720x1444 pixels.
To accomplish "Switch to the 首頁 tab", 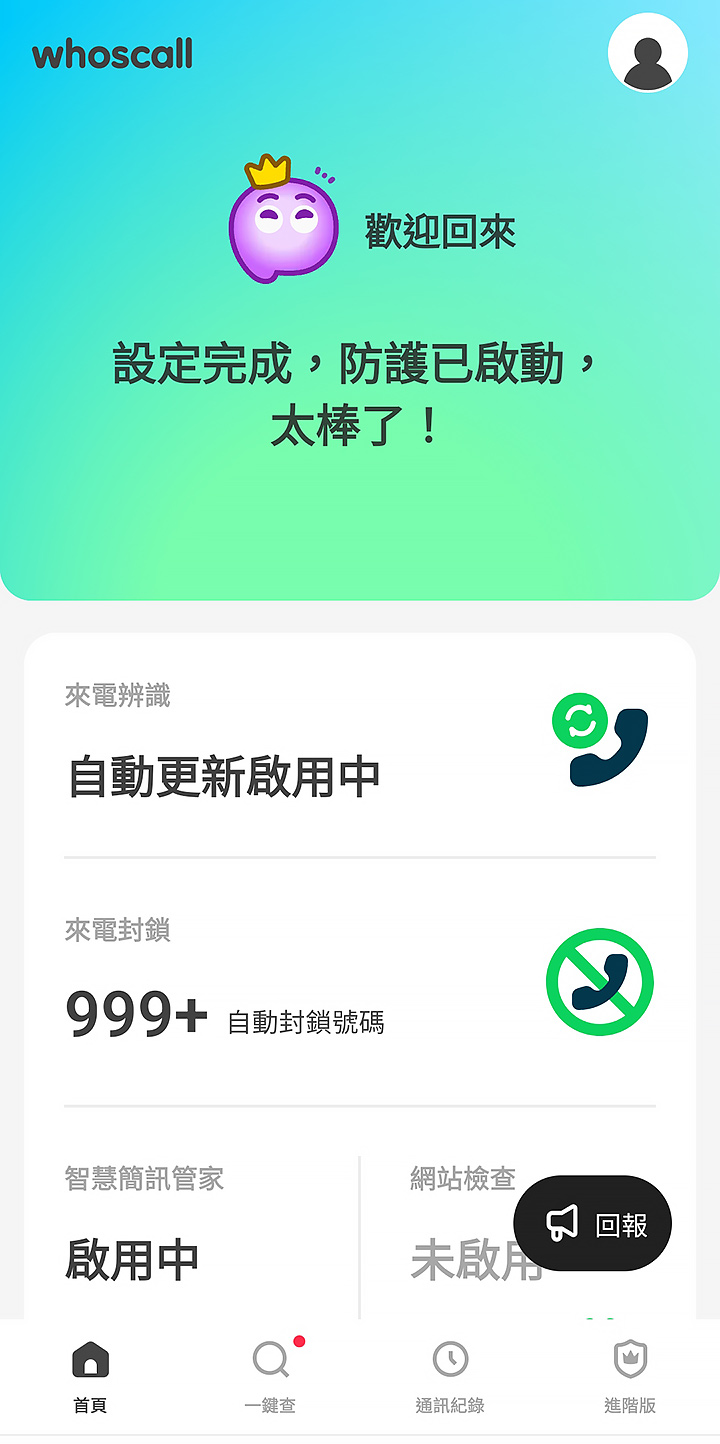I will click(90, 1378).
